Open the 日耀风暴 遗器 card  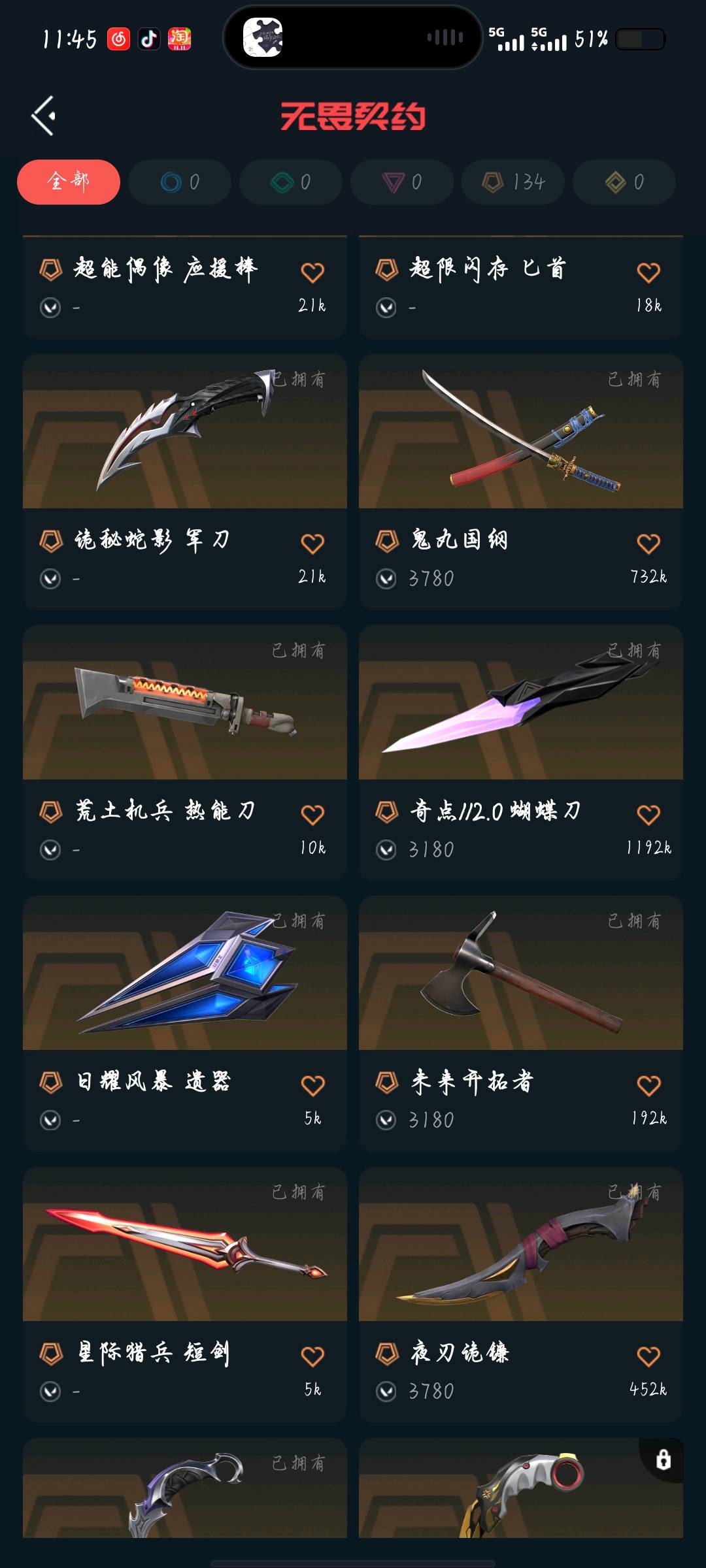pos(184,973)
